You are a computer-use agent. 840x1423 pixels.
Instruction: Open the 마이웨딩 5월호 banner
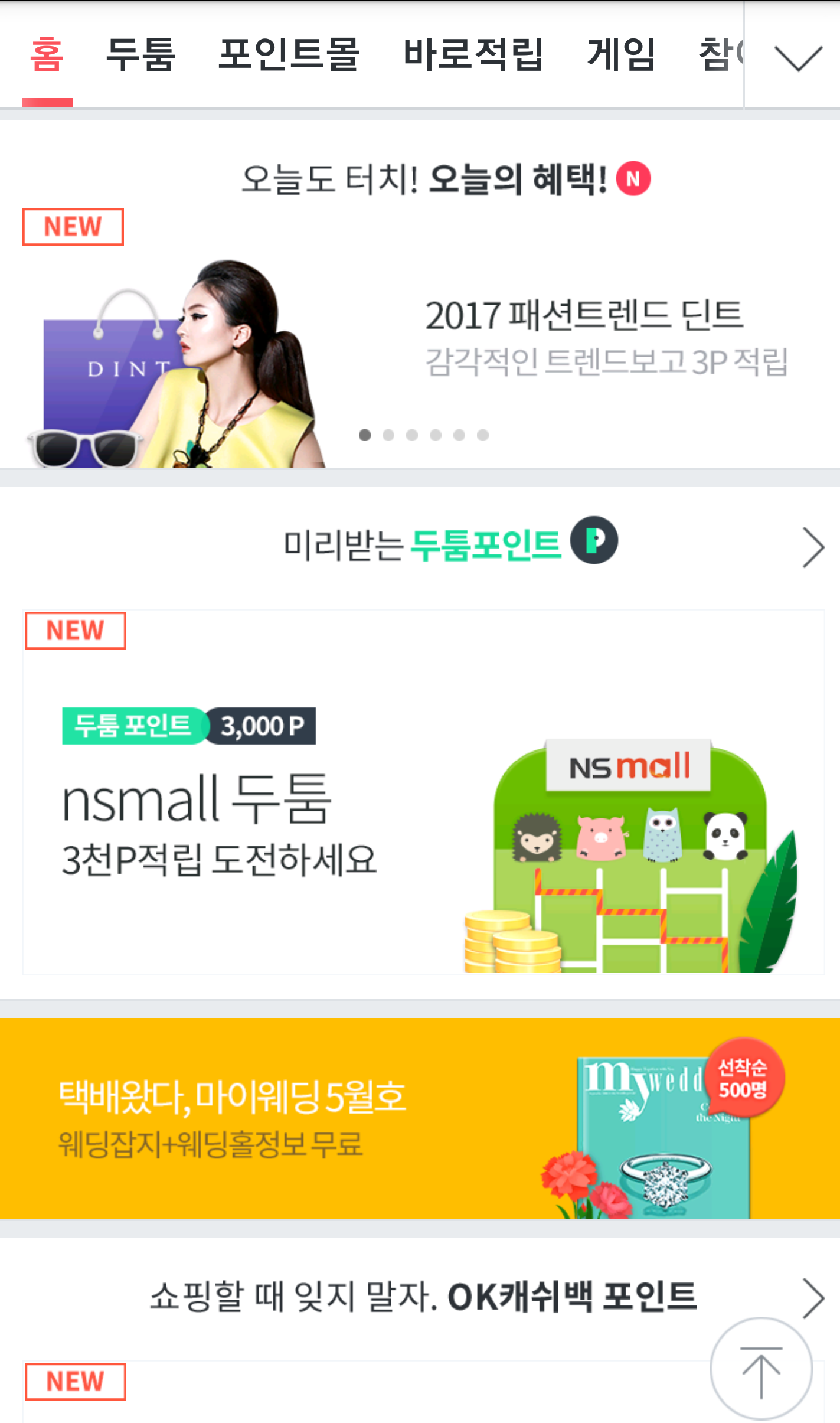tap(420, 1118)
